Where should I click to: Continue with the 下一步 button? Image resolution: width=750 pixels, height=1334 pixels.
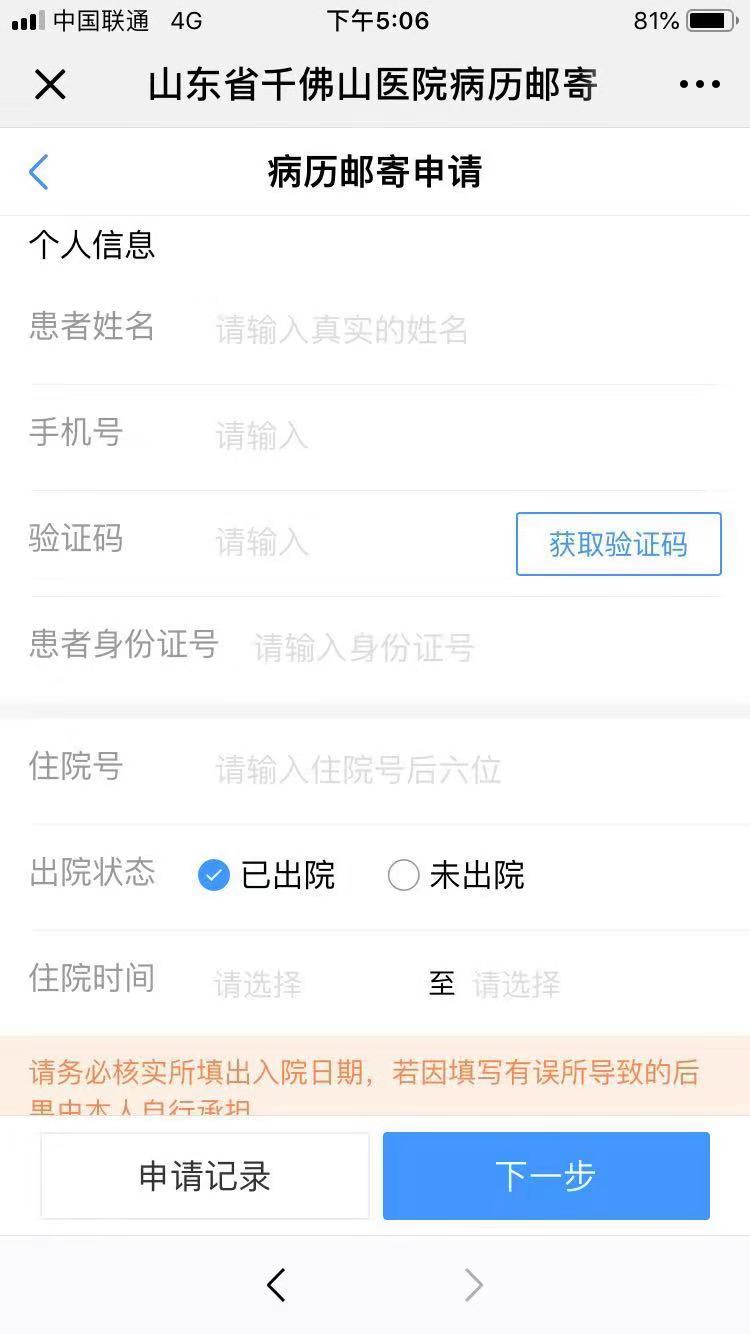coord(546,1176)
